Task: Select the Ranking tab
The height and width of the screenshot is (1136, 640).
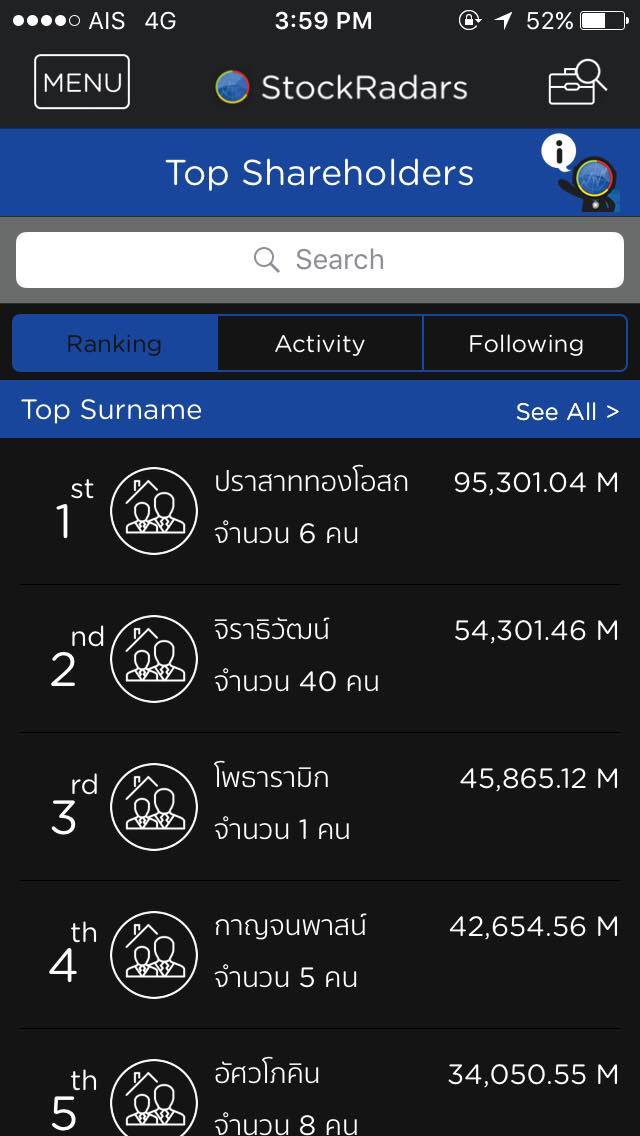Action: [115, 344]
